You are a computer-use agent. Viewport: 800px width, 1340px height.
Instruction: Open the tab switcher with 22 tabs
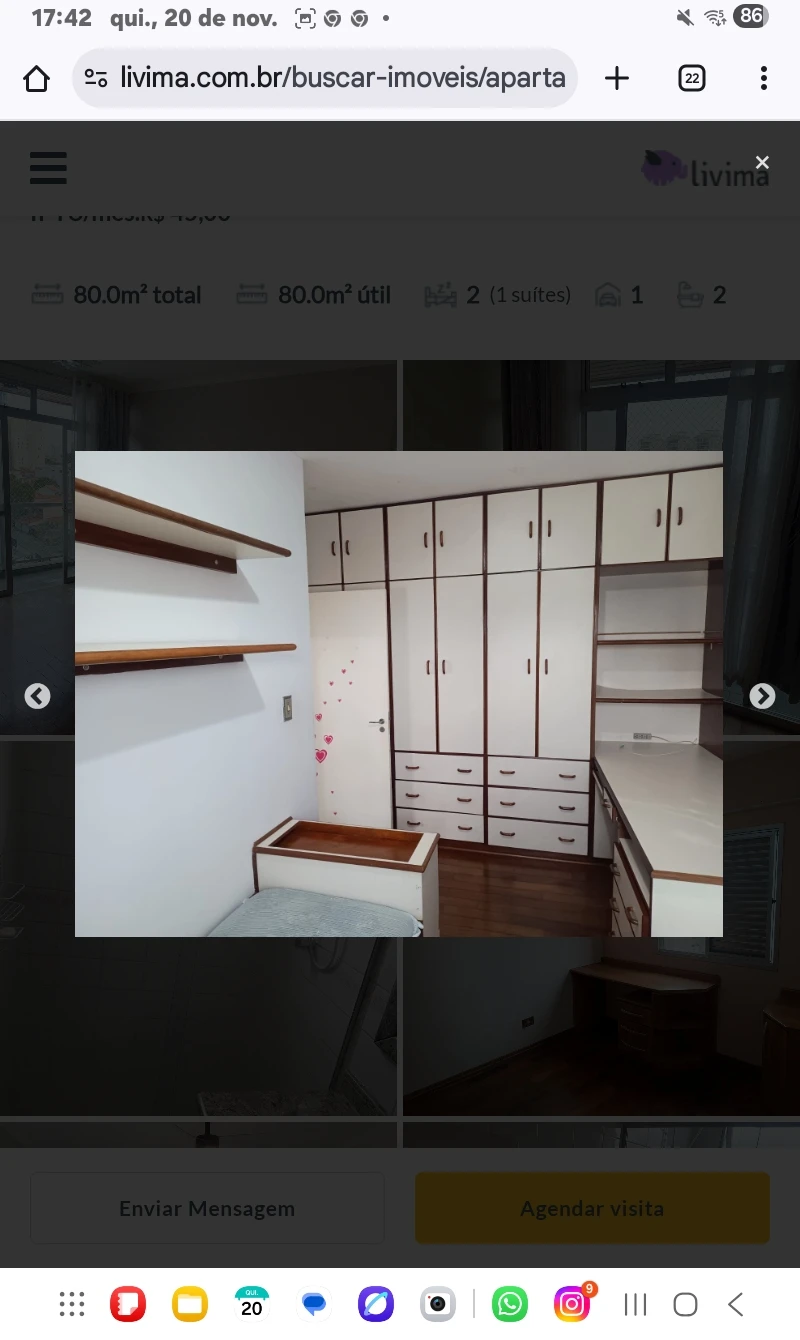[x=692, y=78]
